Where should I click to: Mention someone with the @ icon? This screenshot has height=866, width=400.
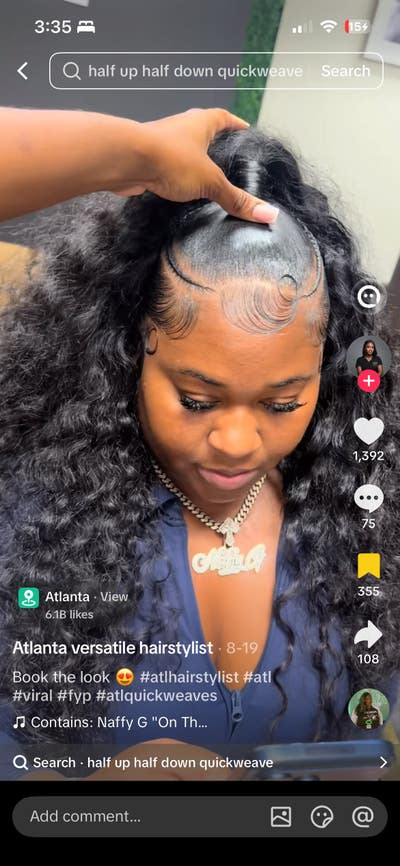pos(362,816)
